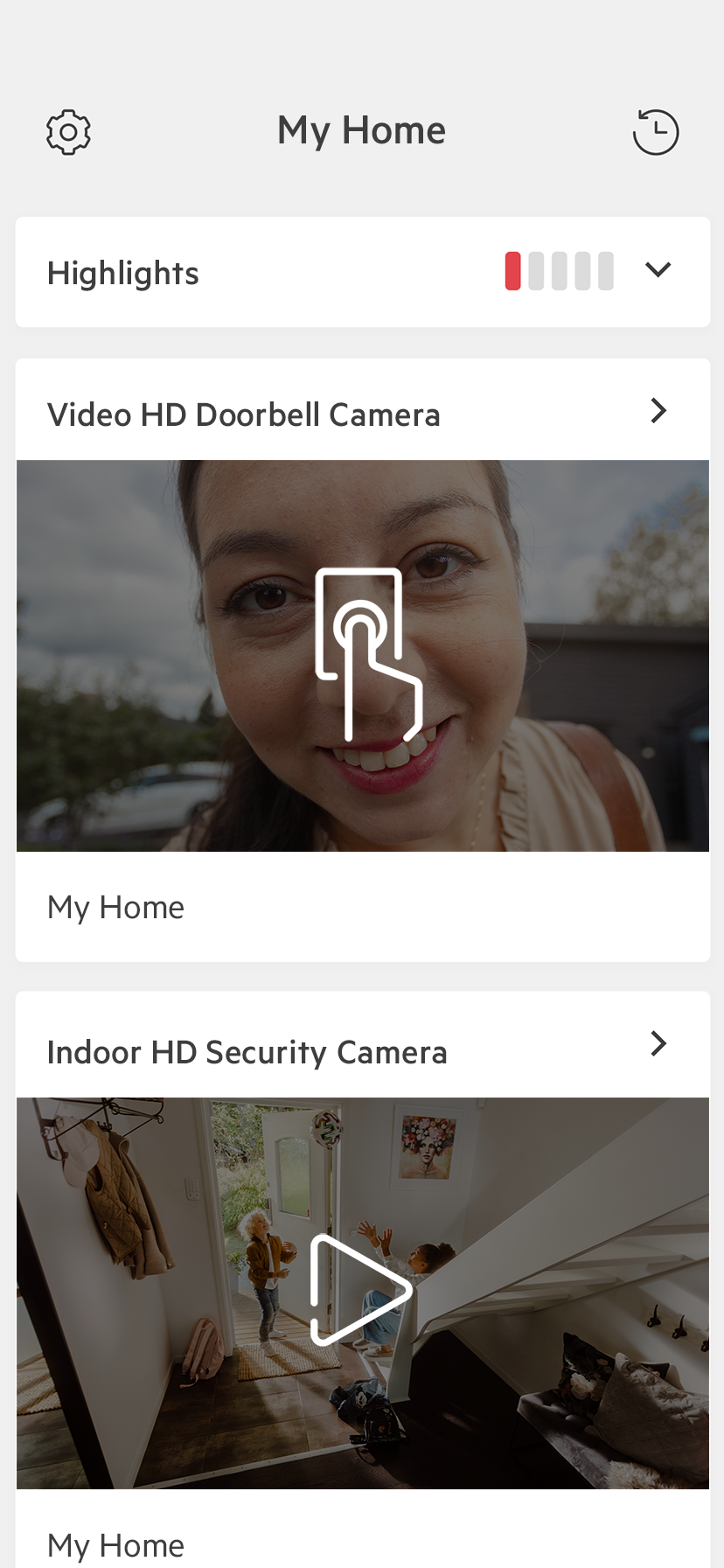This screenshot has height=1568, width=724.
Task: Expand the Highlights section
Action: click(x=658, y=270)
